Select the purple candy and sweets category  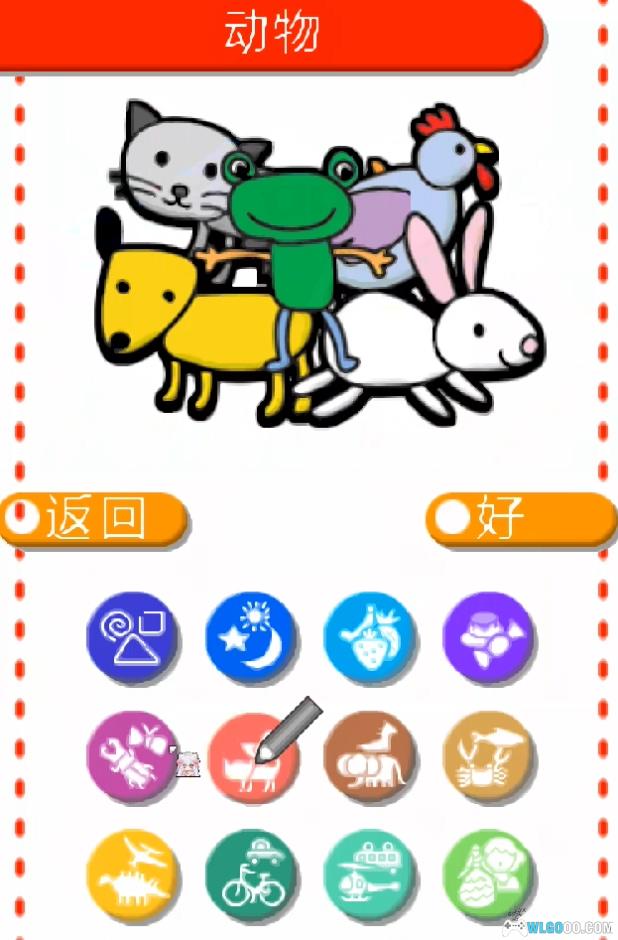click(488, 638)
